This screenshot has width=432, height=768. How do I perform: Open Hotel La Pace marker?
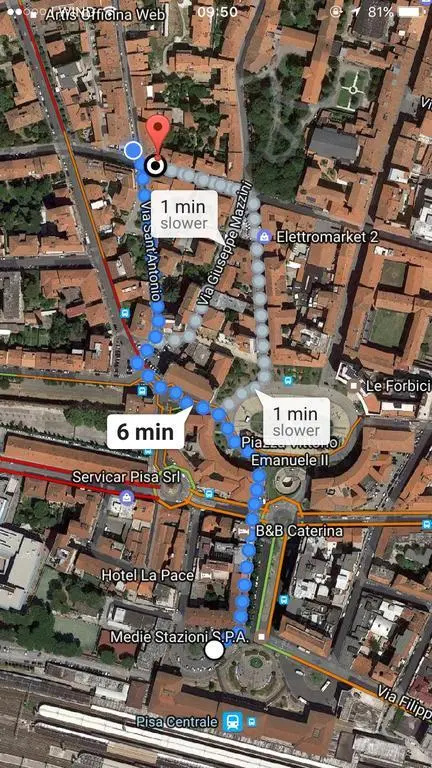[206, 575]
